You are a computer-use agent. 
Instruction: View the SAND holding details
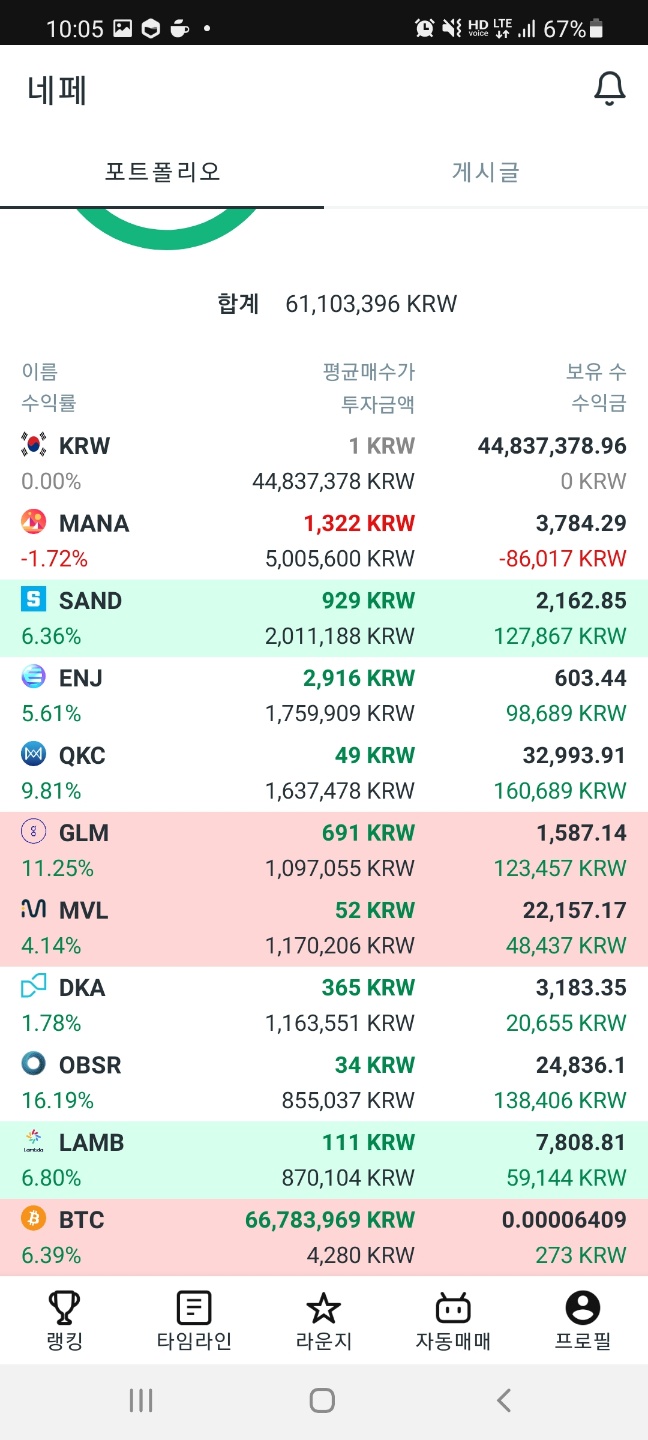[x=324, y=618]
